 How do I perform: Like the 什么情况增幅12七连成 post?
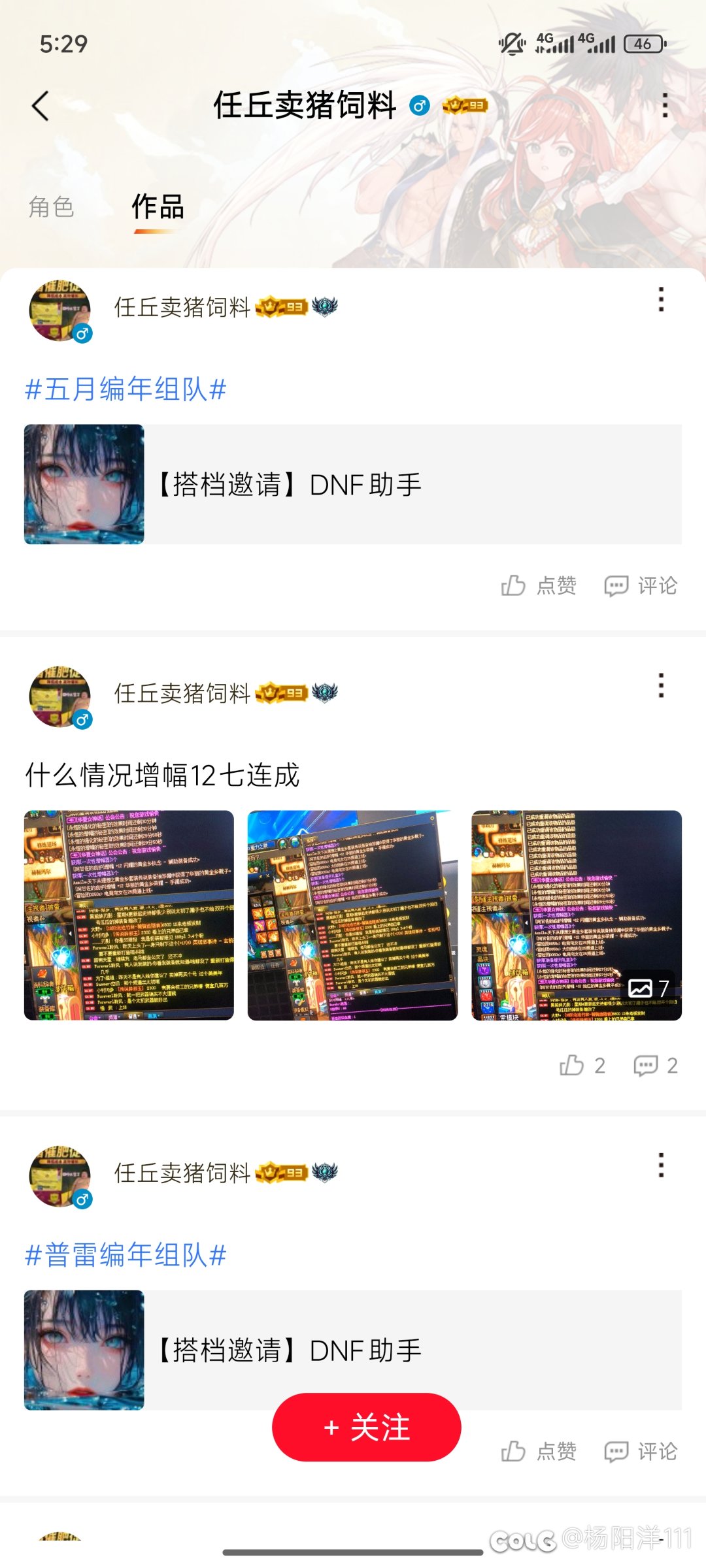[582, 1066]
